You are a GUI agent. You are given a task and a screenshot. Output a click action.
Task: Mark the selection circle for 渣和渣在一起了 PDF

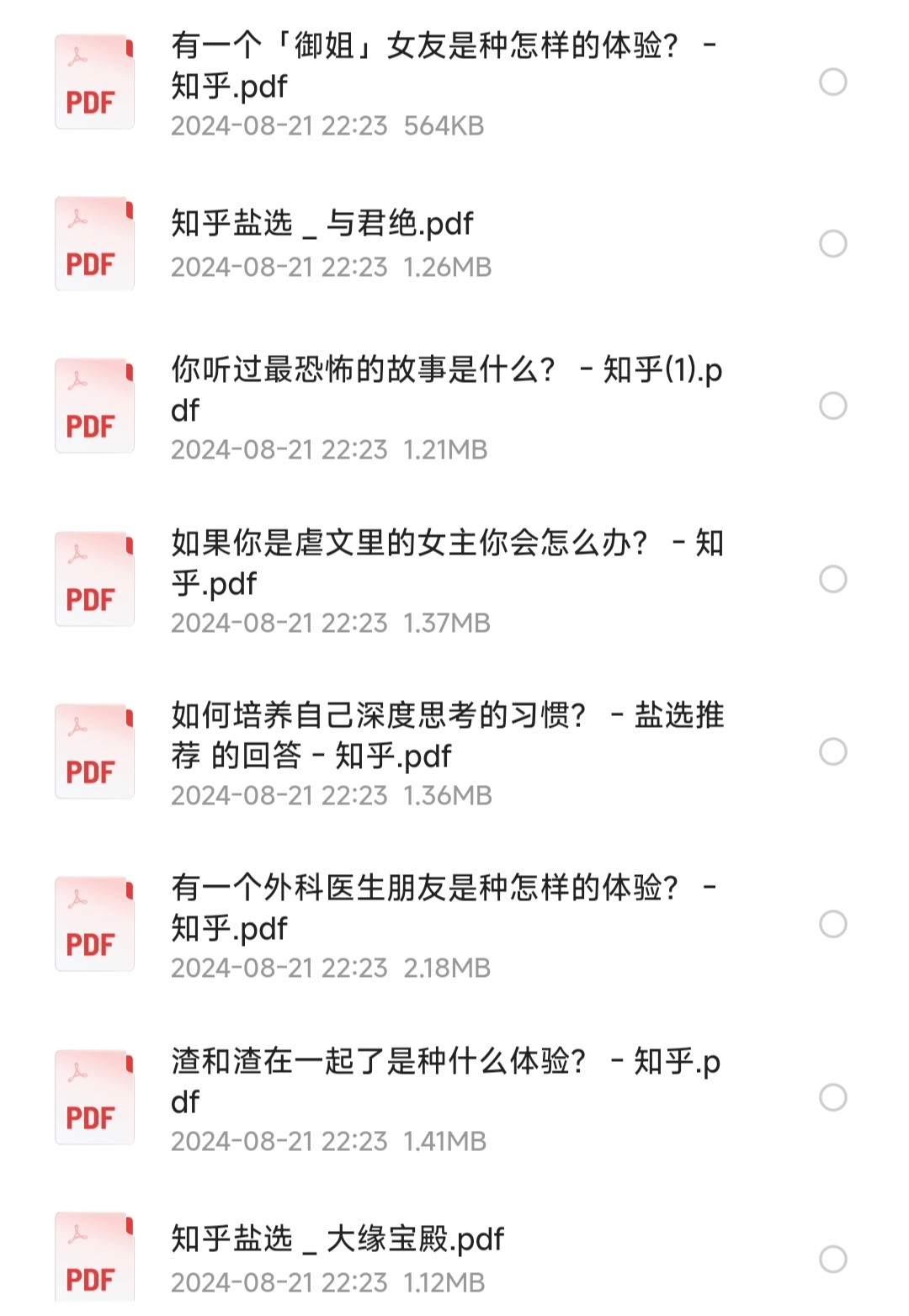click(x=835, y=1095)
